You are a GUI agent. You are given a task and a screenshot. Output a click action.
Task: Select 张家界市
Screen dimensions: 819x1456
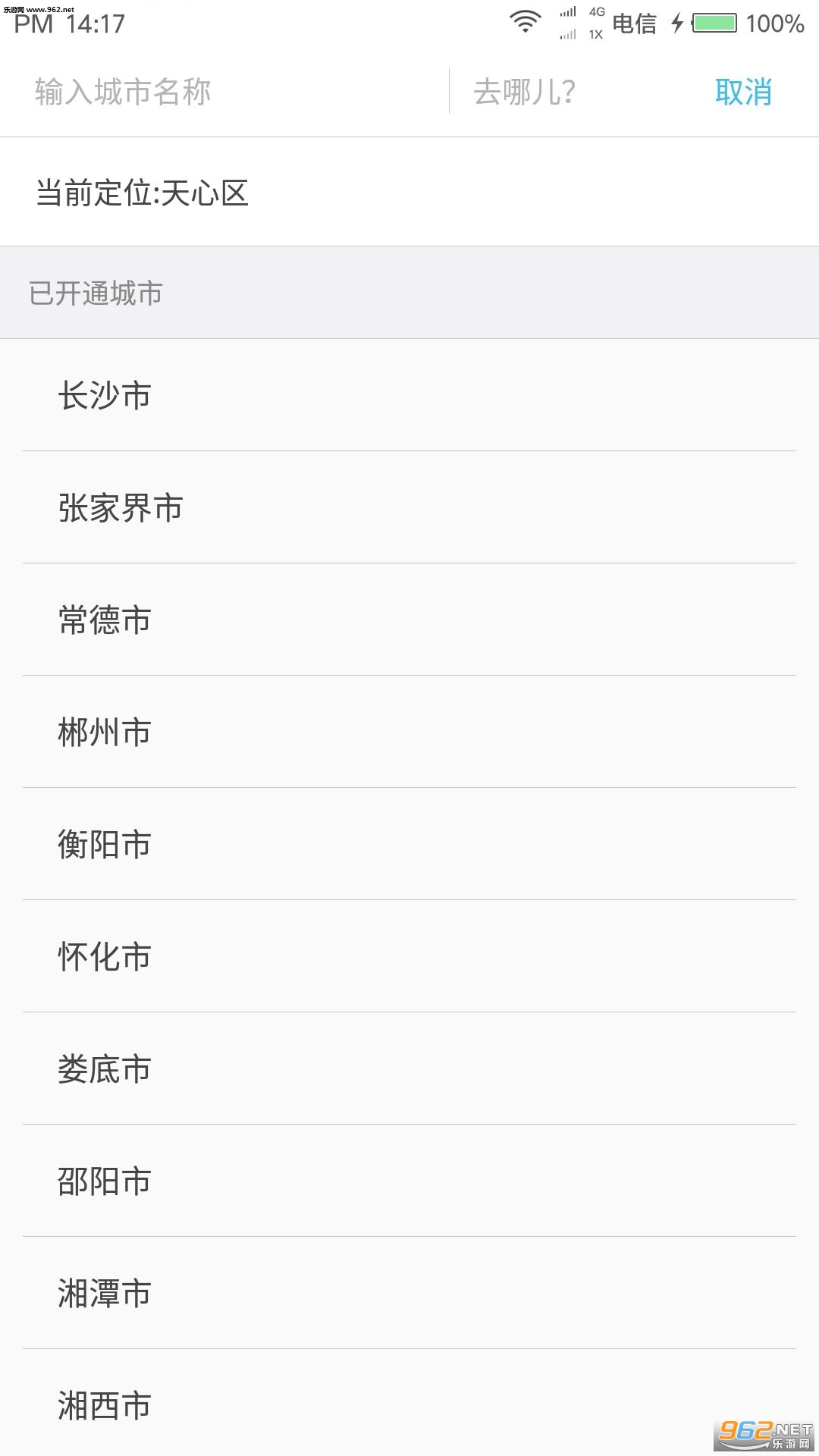coord(409,507)
